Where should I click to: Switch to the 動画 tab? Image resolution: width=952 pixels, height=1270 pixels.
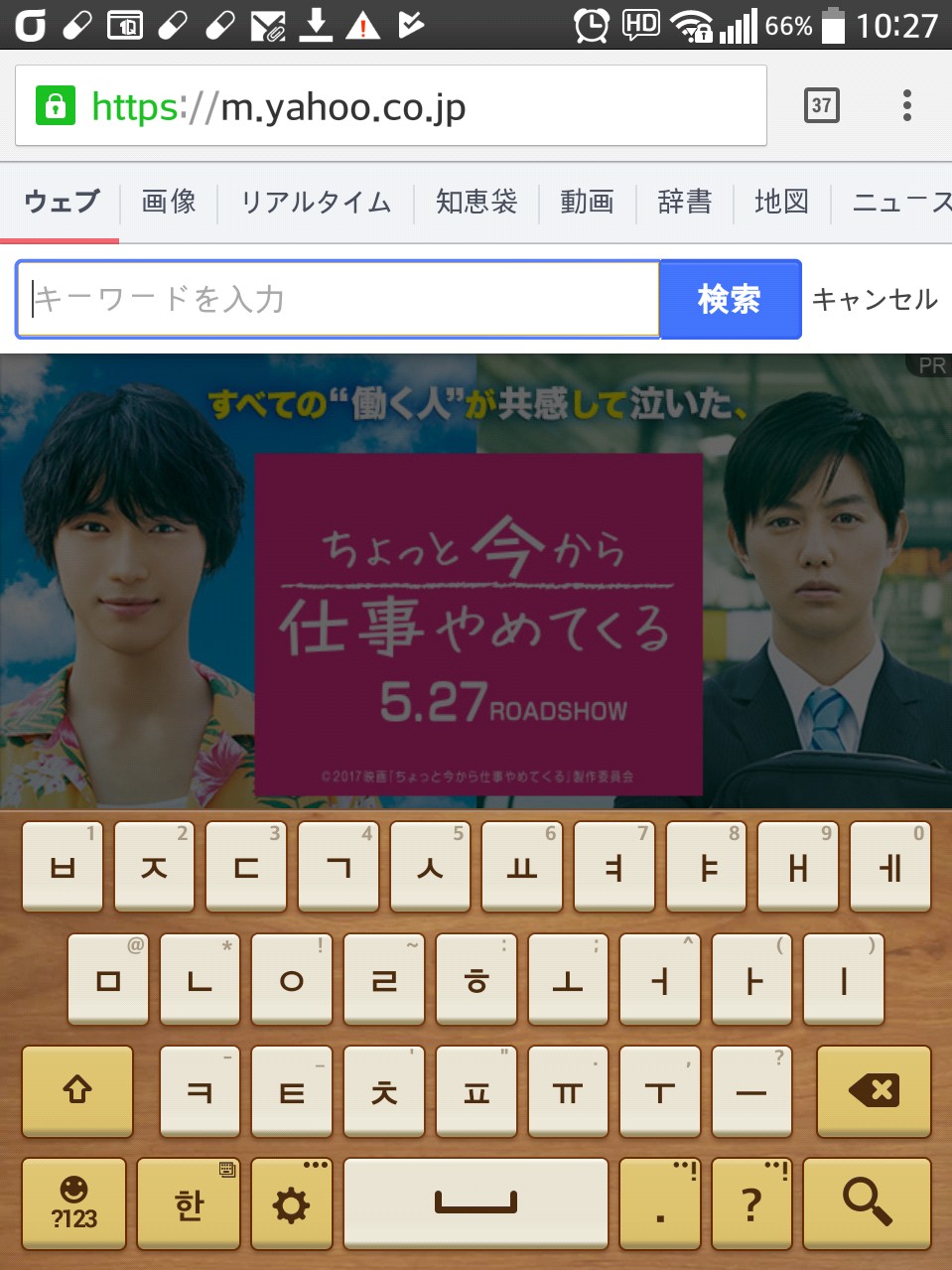pos(587,203)
